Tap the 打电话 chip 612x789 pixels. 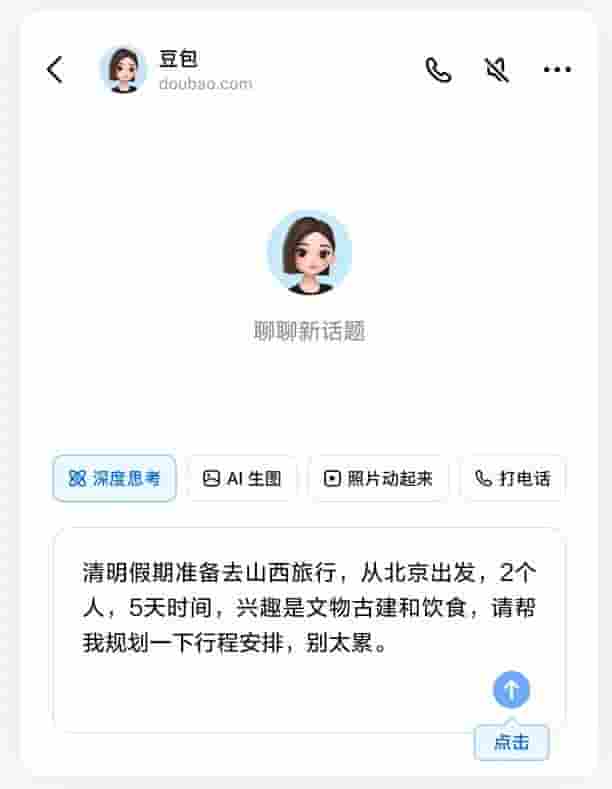coord(512,478)
